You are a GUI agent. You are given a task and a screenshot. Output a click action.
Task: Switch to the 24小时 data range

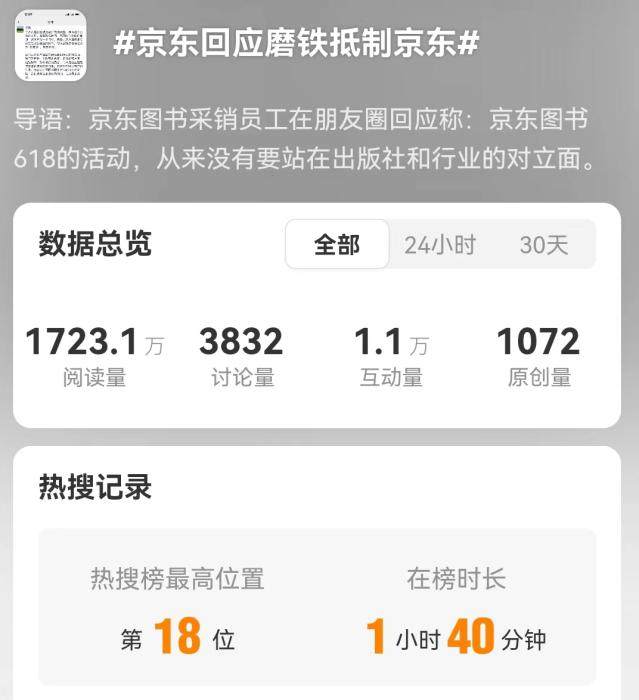coord(440,245)
